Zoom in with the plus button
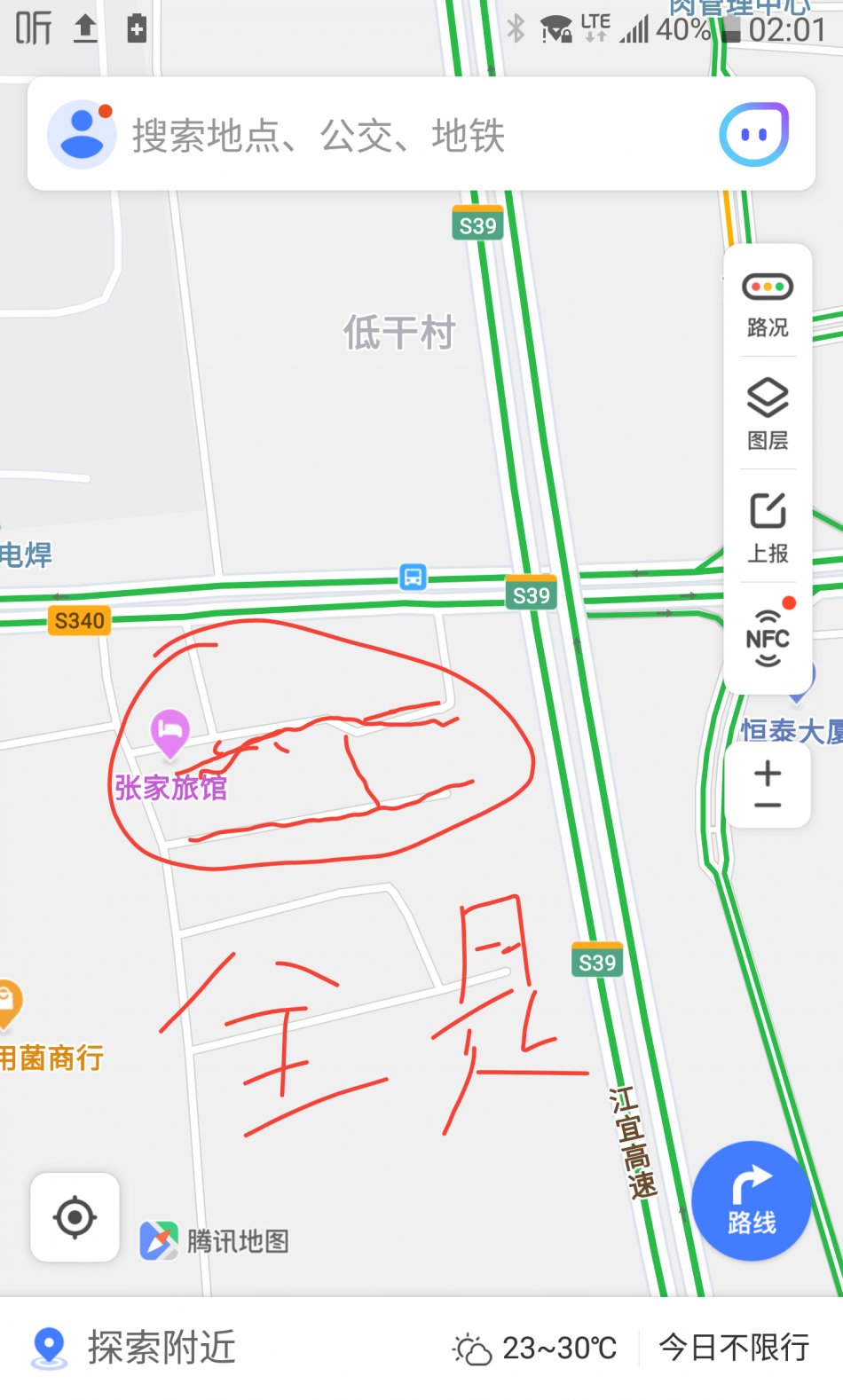This screenshot has width=843, height=1400. [x=768, y=774]
